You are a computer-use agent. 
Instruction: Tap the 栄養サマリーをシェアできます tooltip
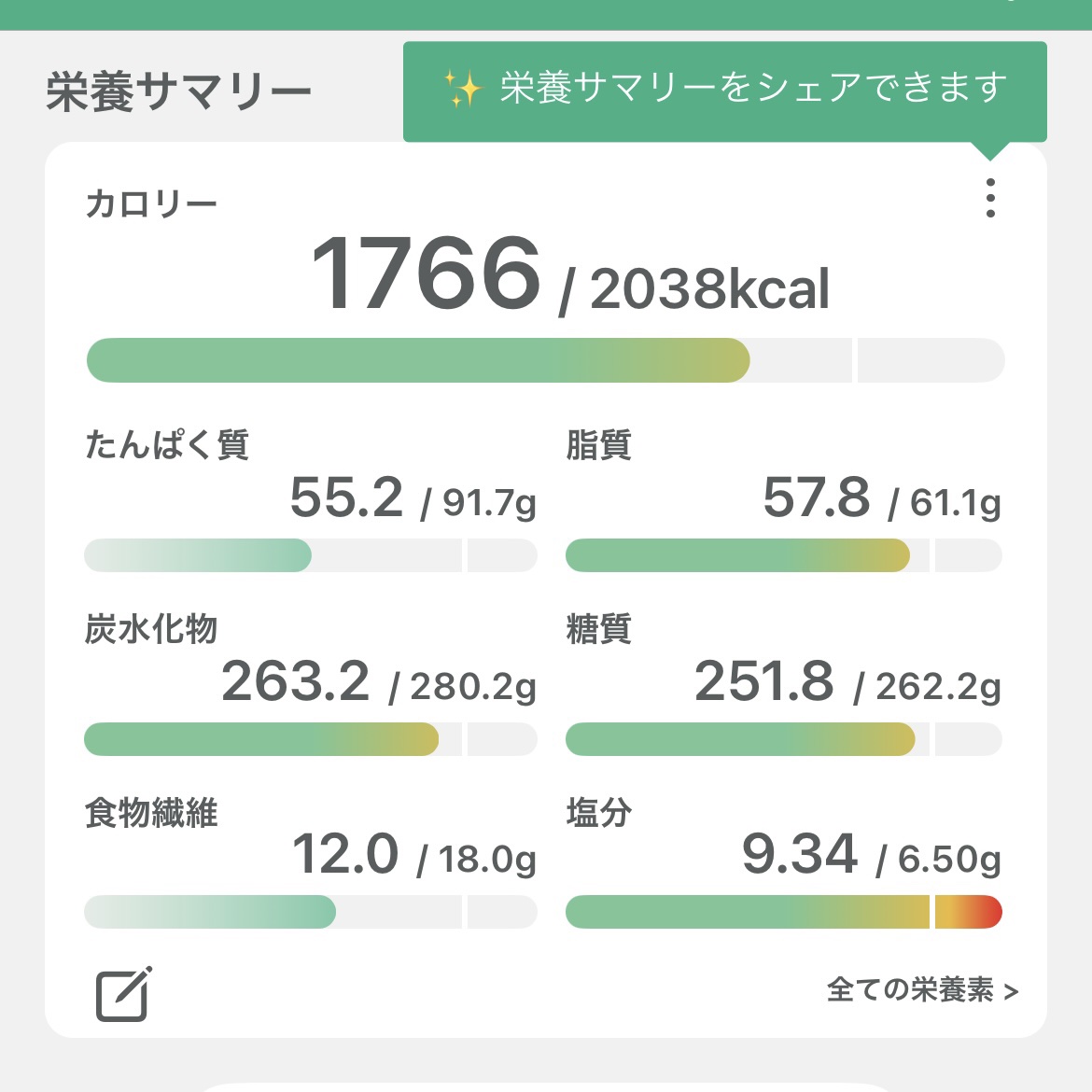(x=724, y=90)
